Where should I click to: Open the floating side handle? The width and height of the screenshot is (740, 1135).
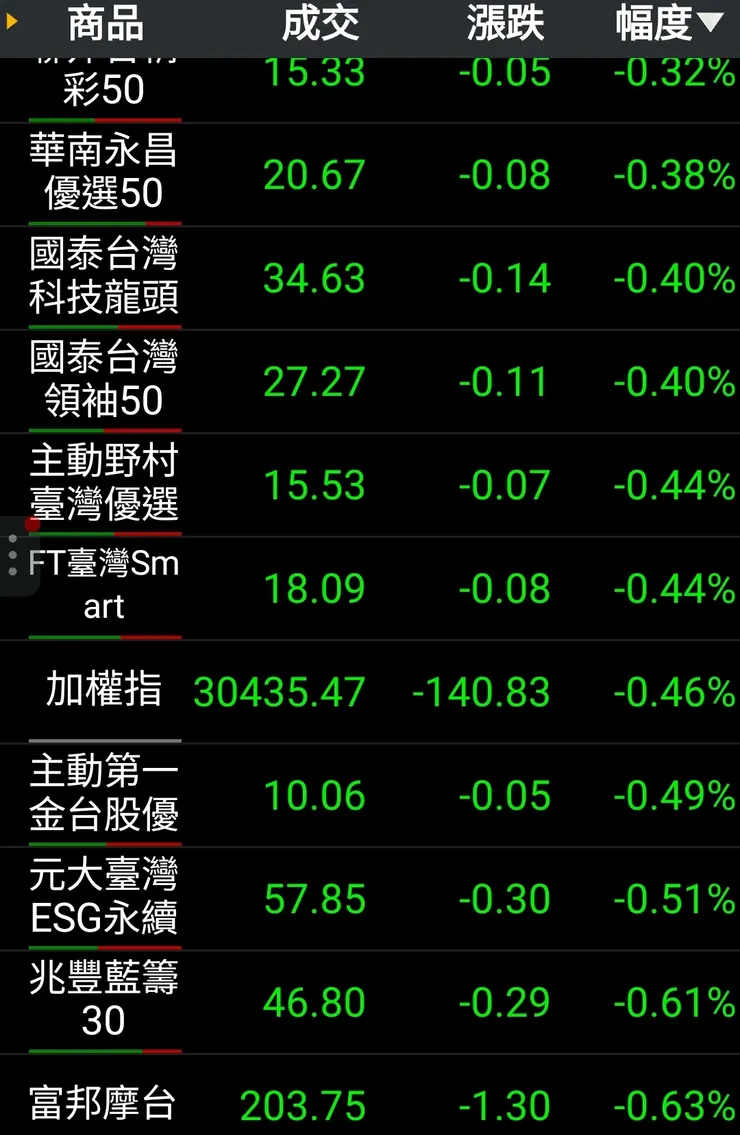[x=14, y=555]
